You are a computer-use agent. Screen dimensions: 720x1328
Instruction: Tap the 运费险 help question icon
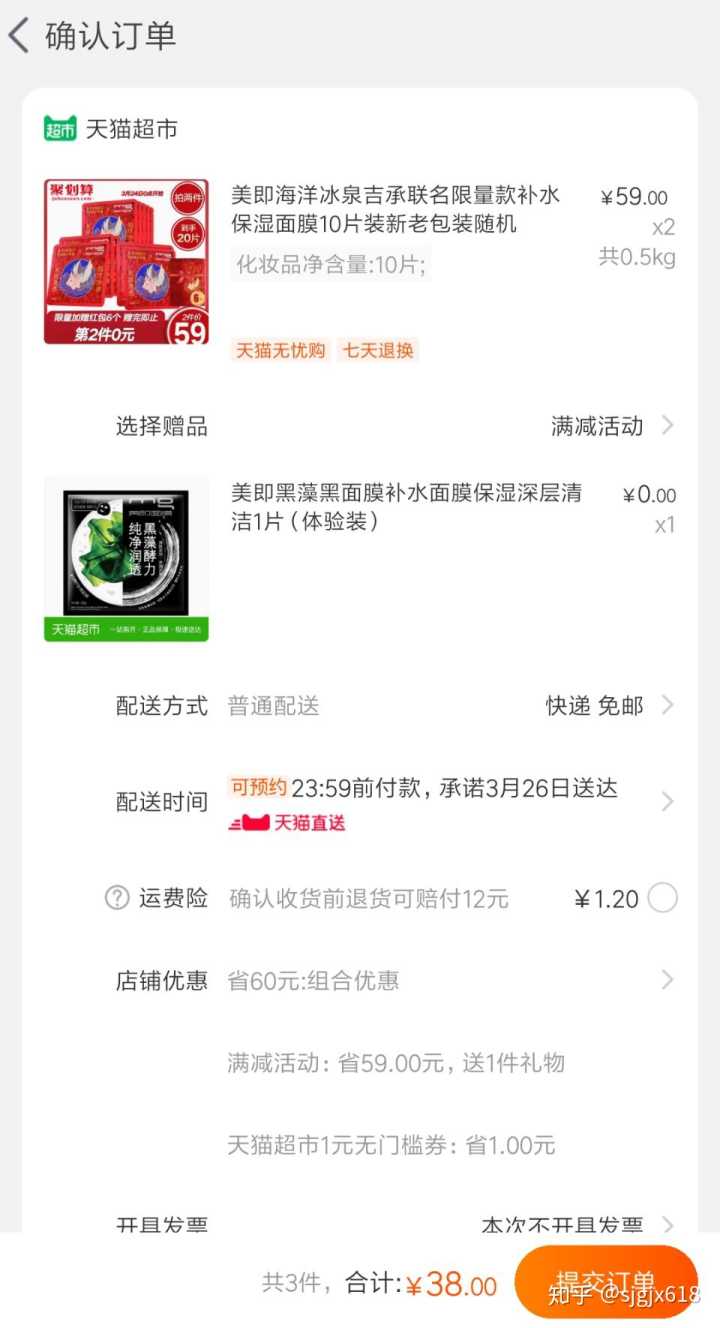coord(118,898)
